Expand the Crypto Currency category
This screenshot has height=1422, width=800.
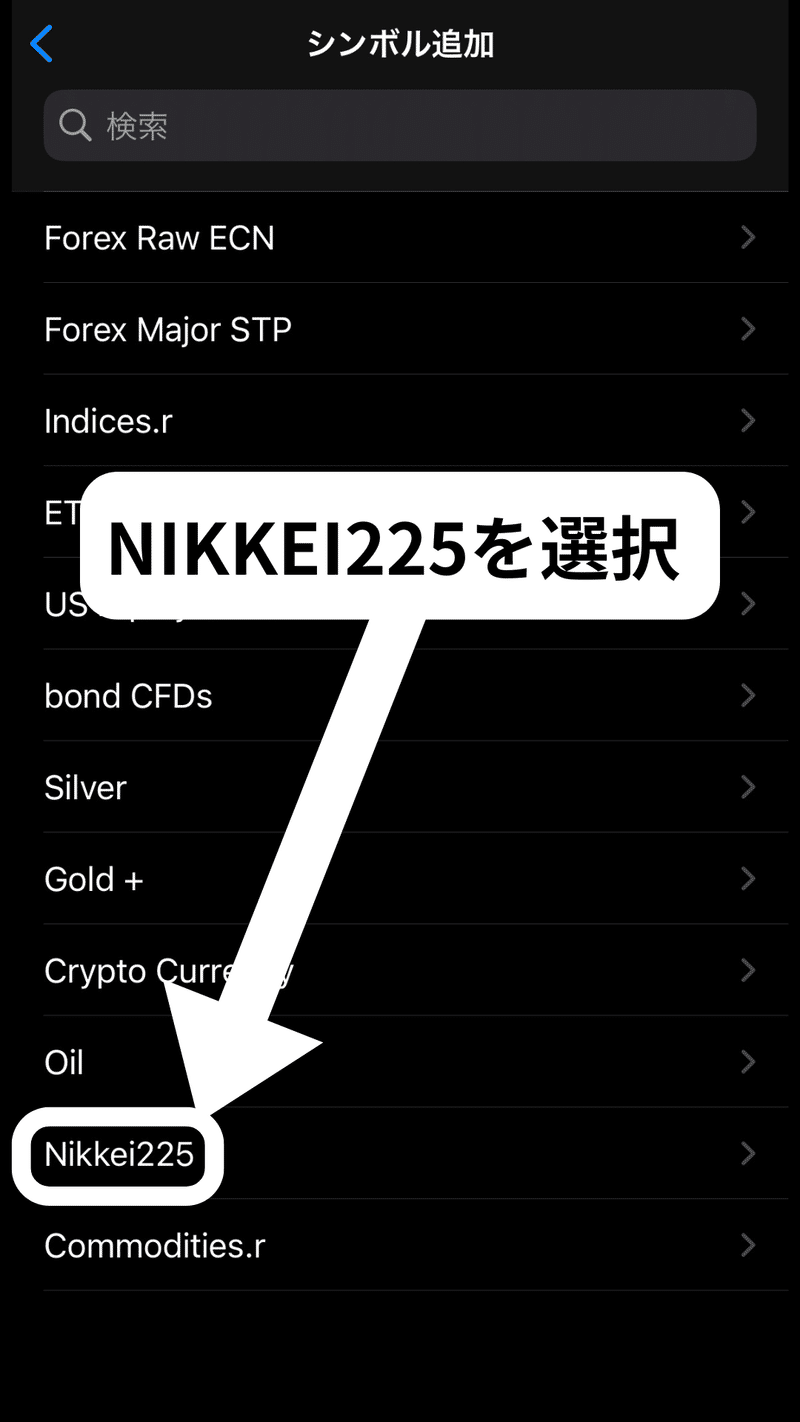point(748,970)
